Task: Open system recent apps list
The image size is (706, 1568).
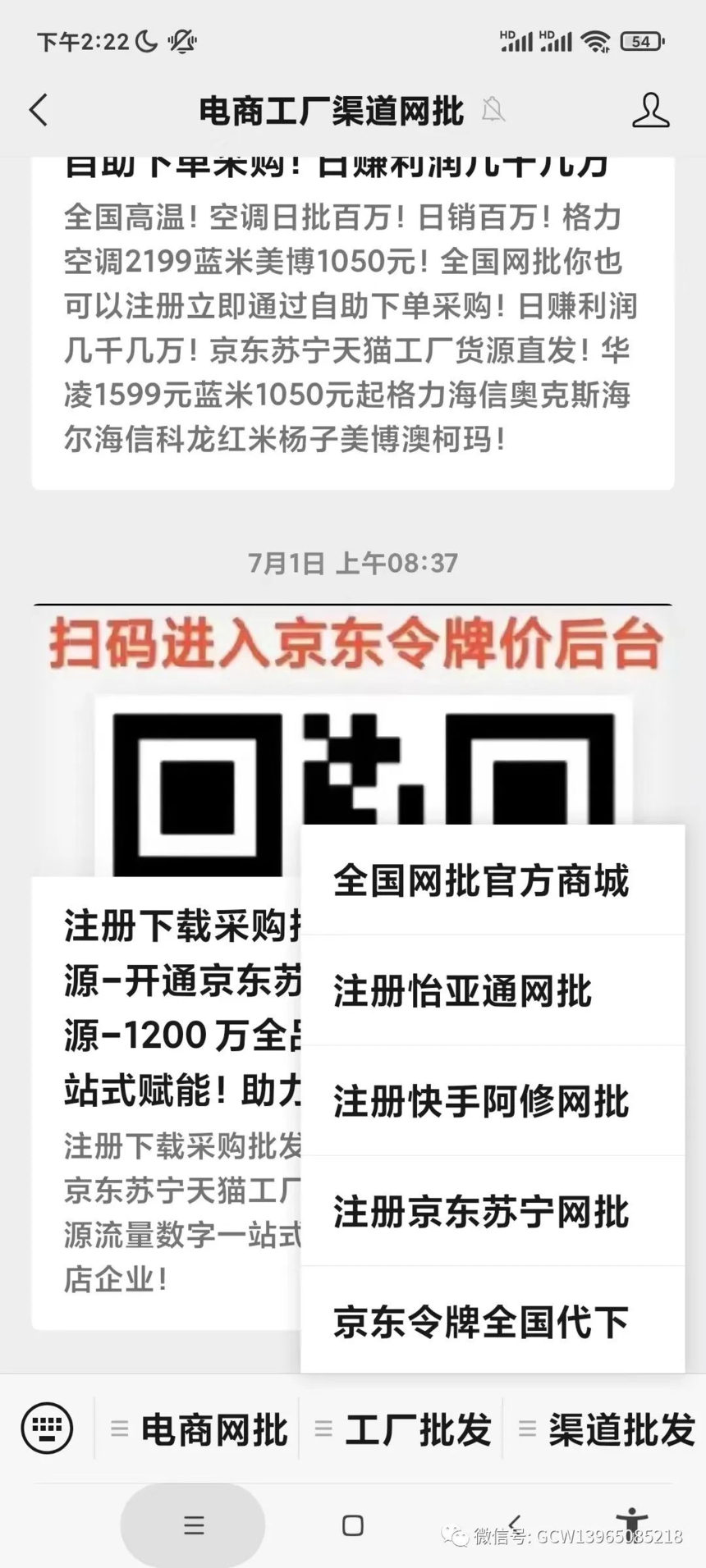Action: click(194, 1525)
